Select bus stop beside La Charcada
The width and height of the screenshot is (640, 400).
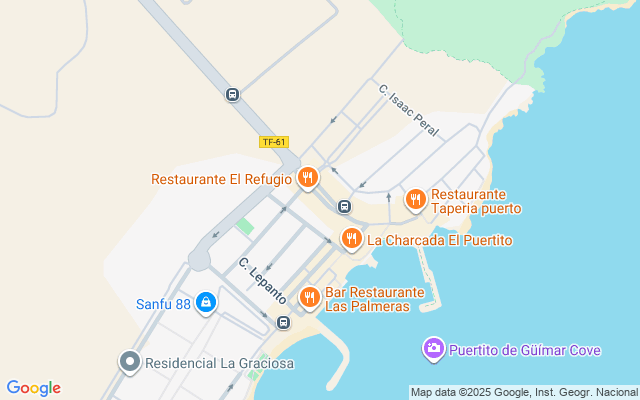tap(344, 207)
